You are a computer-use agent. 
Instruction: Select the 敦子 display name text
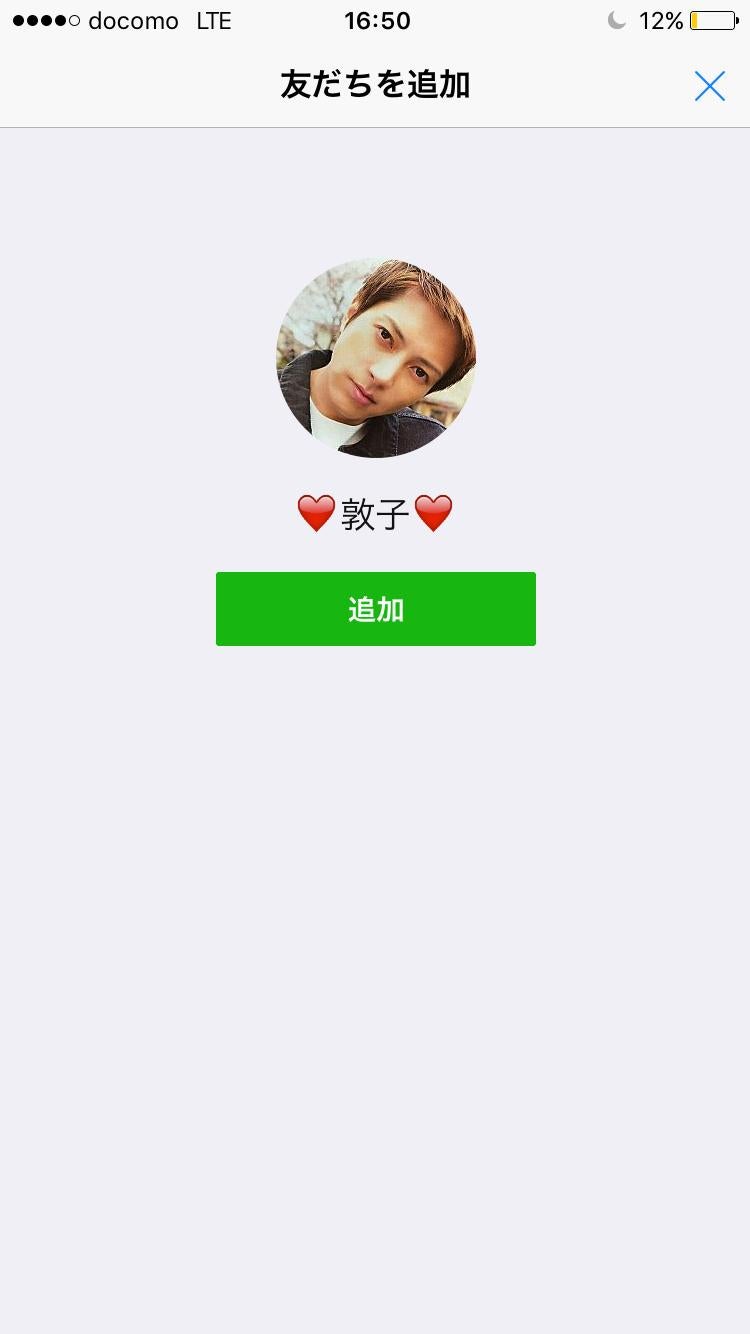click(375, 512)
